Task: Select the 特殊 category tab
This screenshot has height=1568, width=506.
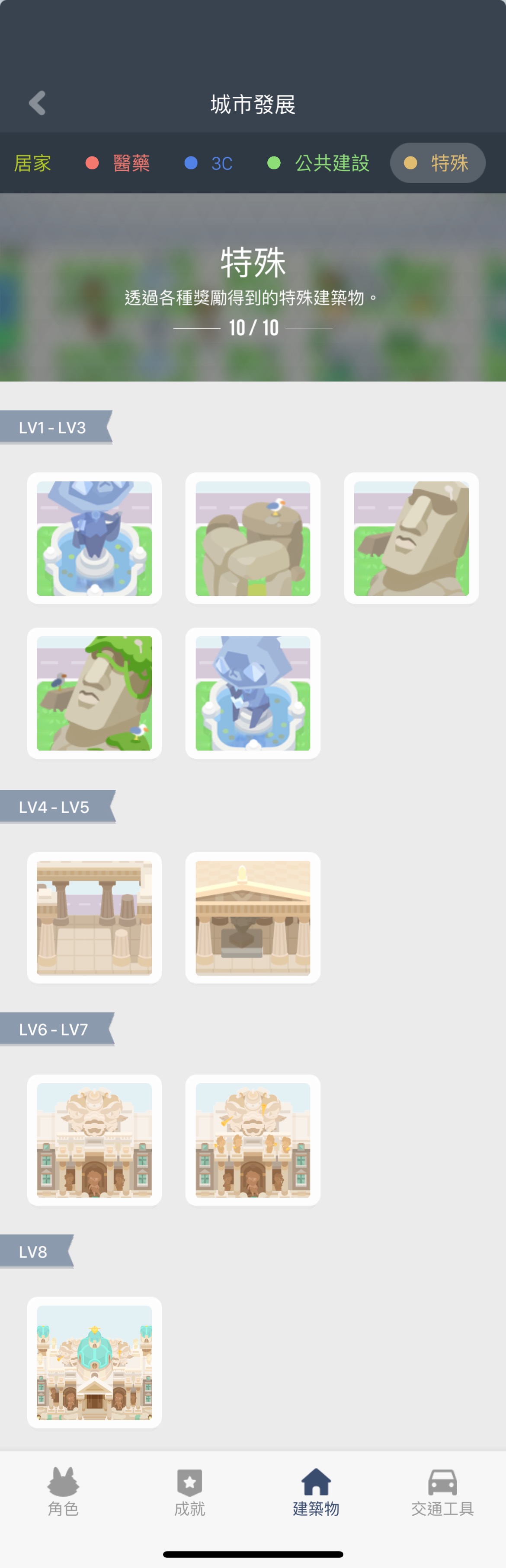Action: 437,163
